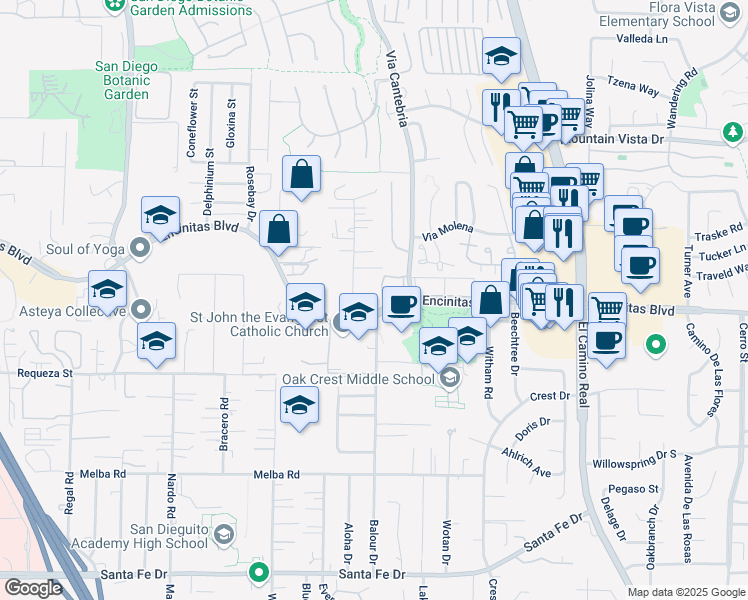Viewport: 748px width, 600px height.
Task: Open the coffee marker beside Traveld Way
Action: pyautogui.click(x=641, y=267)
